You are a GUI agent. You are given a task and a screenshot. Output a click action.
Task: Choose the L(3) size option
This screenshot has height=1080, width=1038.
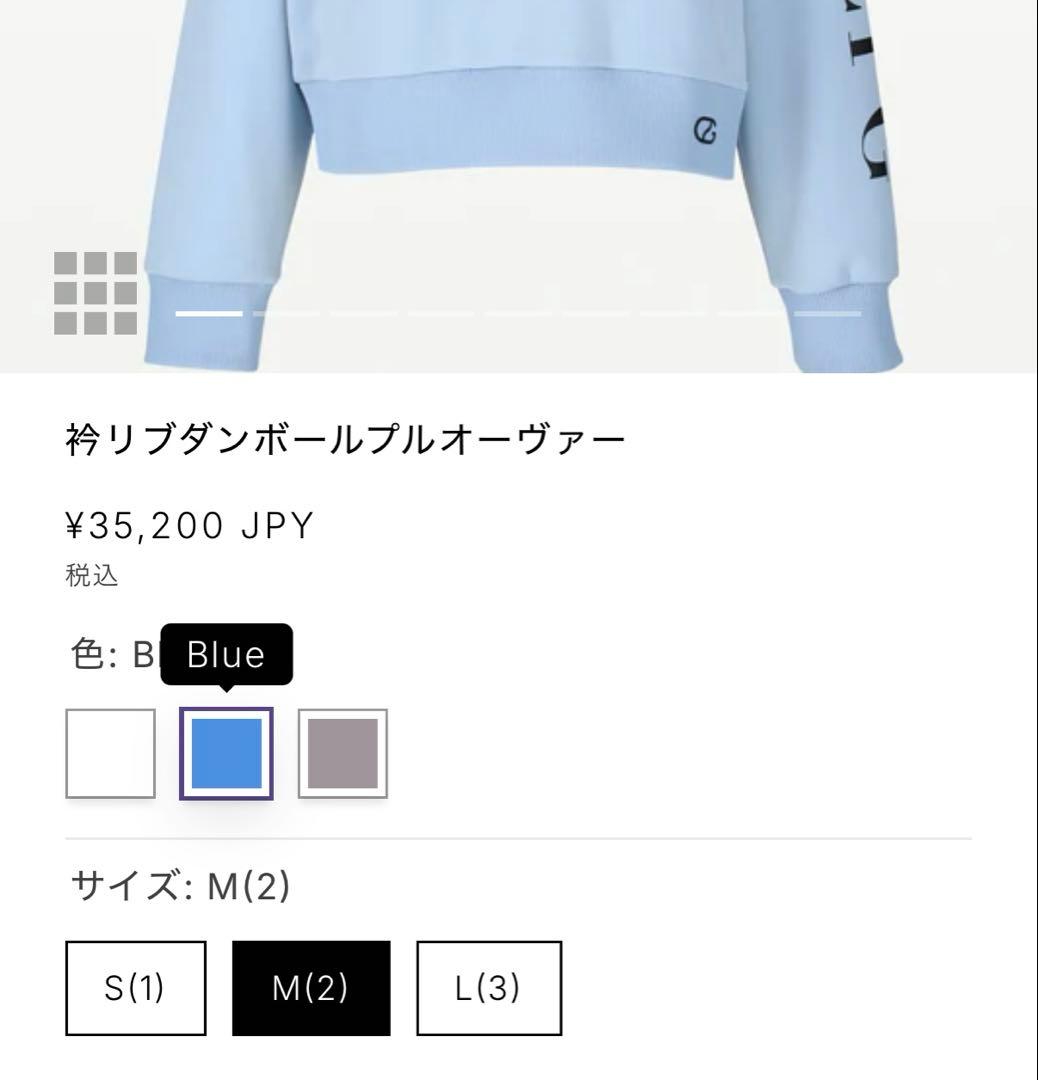(487, 988)
